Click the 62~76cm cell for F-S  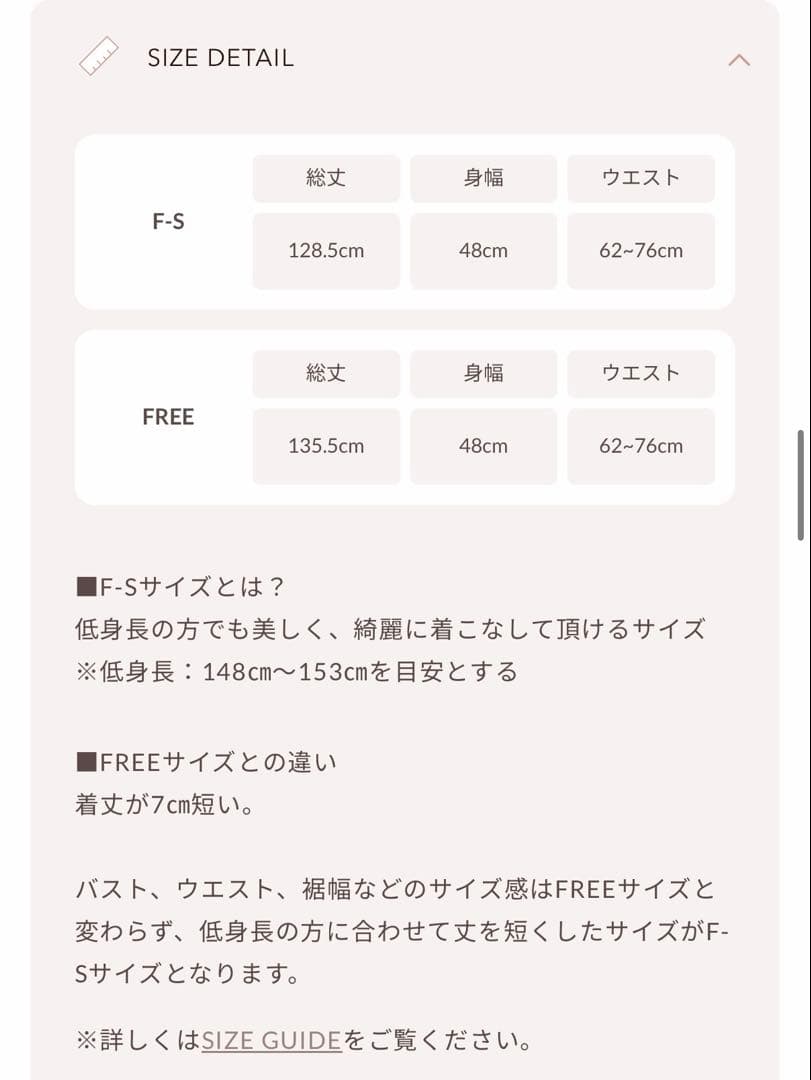tap(640, 251)
